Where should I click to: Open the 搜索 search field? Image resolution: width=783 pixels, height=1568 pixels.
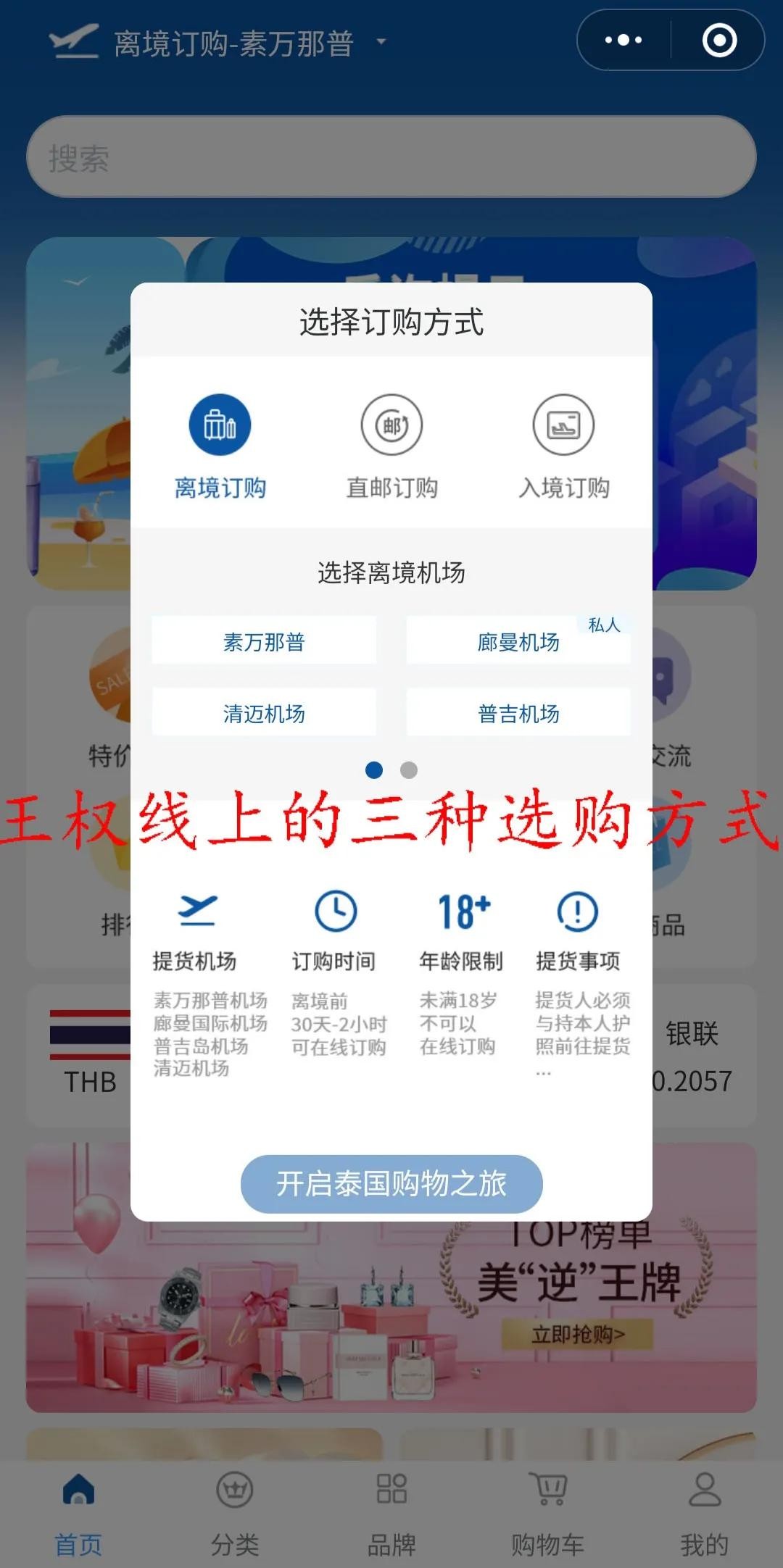(391, 157)
